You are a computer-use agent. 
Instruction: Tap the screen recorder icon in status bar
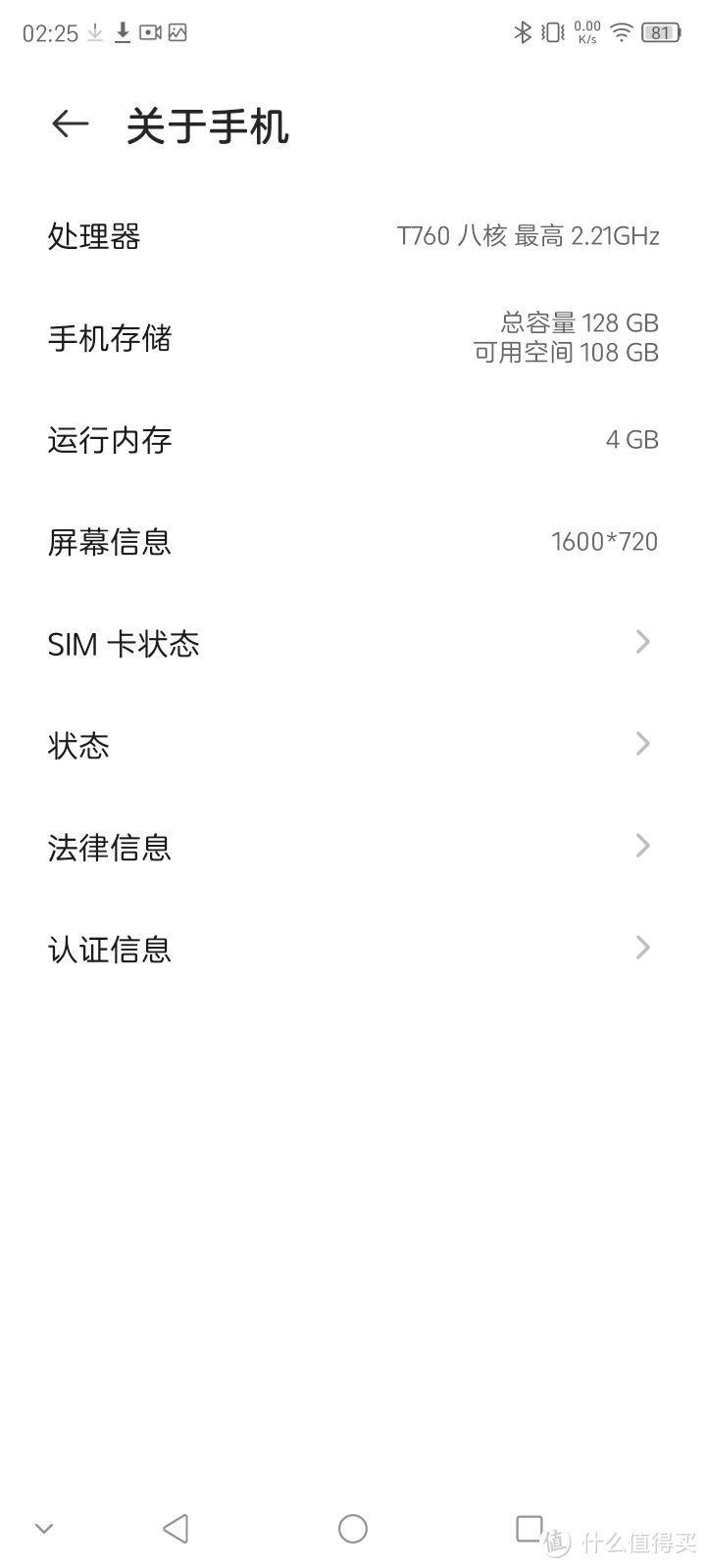click(149, 32)
